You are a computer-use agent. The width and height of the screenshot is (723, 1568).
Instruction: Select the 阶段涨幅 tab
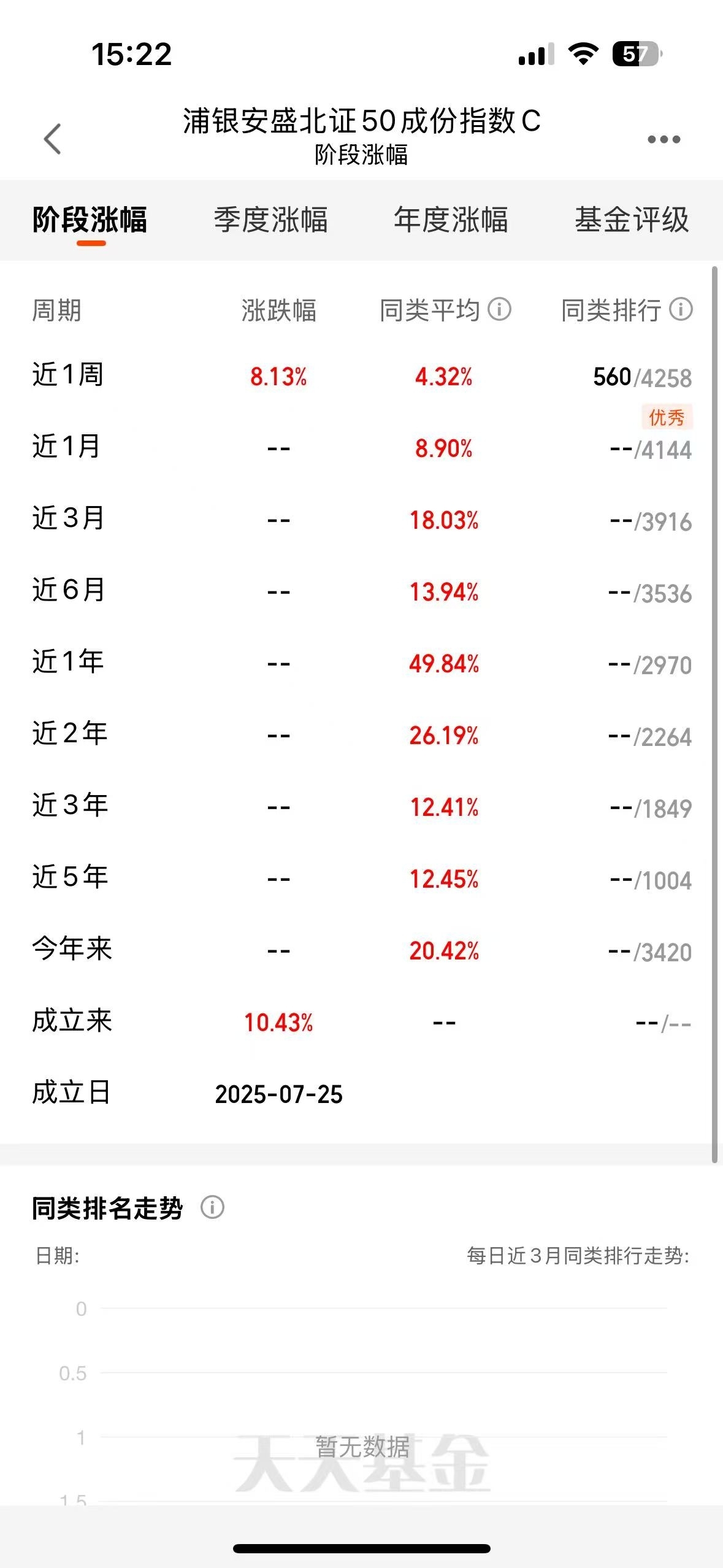90,220
